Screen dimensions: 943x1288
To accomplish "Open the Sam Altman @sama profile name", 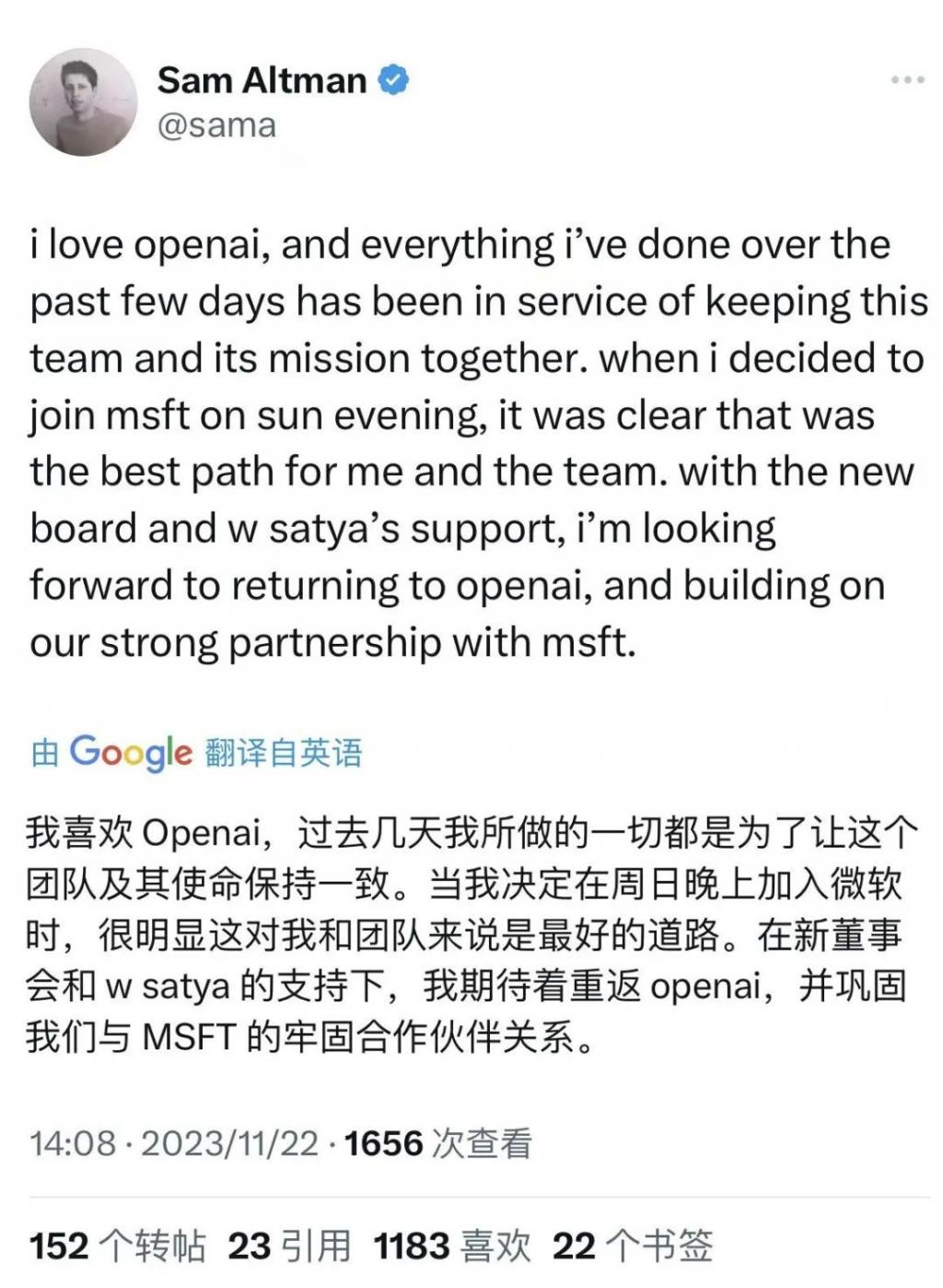I will click(x=262, y=81).
